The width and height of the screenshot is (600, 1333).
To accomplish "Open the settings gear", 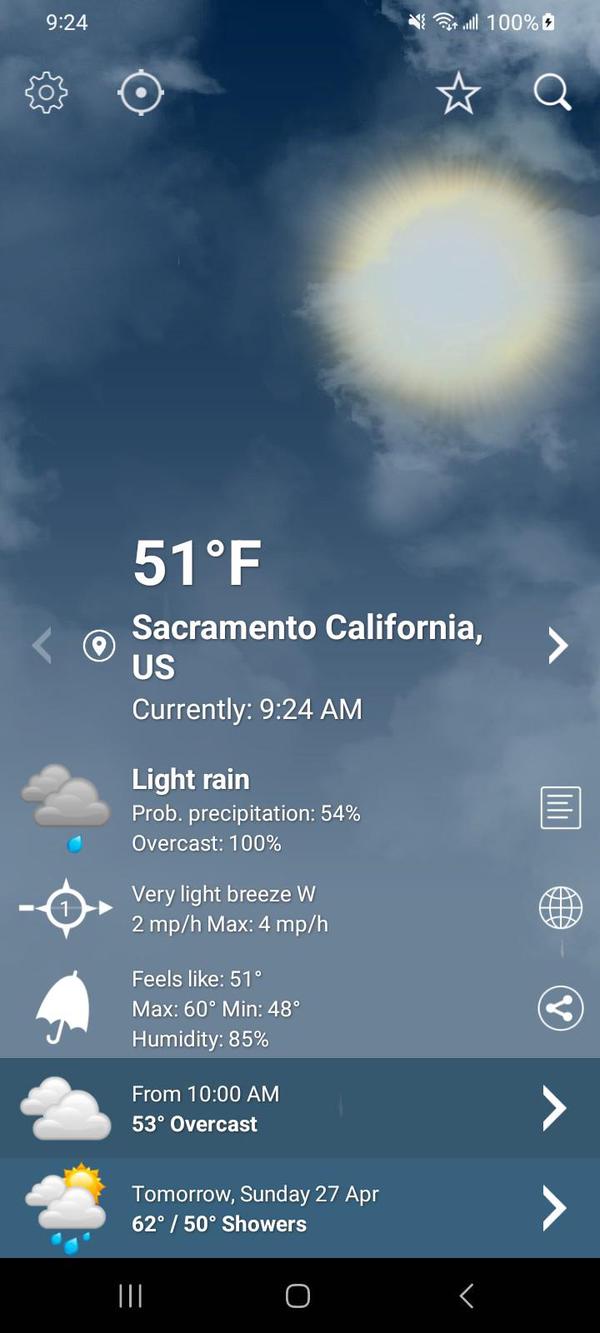I will (46, 93).
